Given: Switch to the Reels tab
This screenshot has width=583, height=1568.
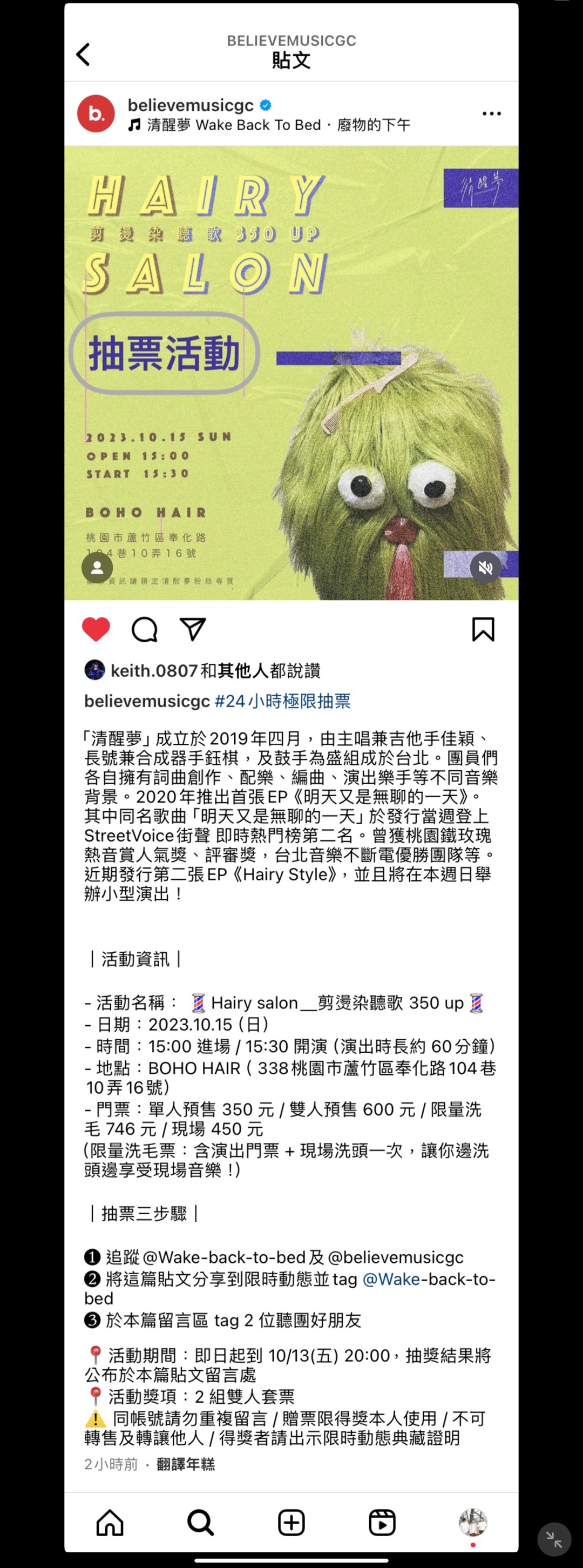Looking at the screenshot, I should point(382,1522).
